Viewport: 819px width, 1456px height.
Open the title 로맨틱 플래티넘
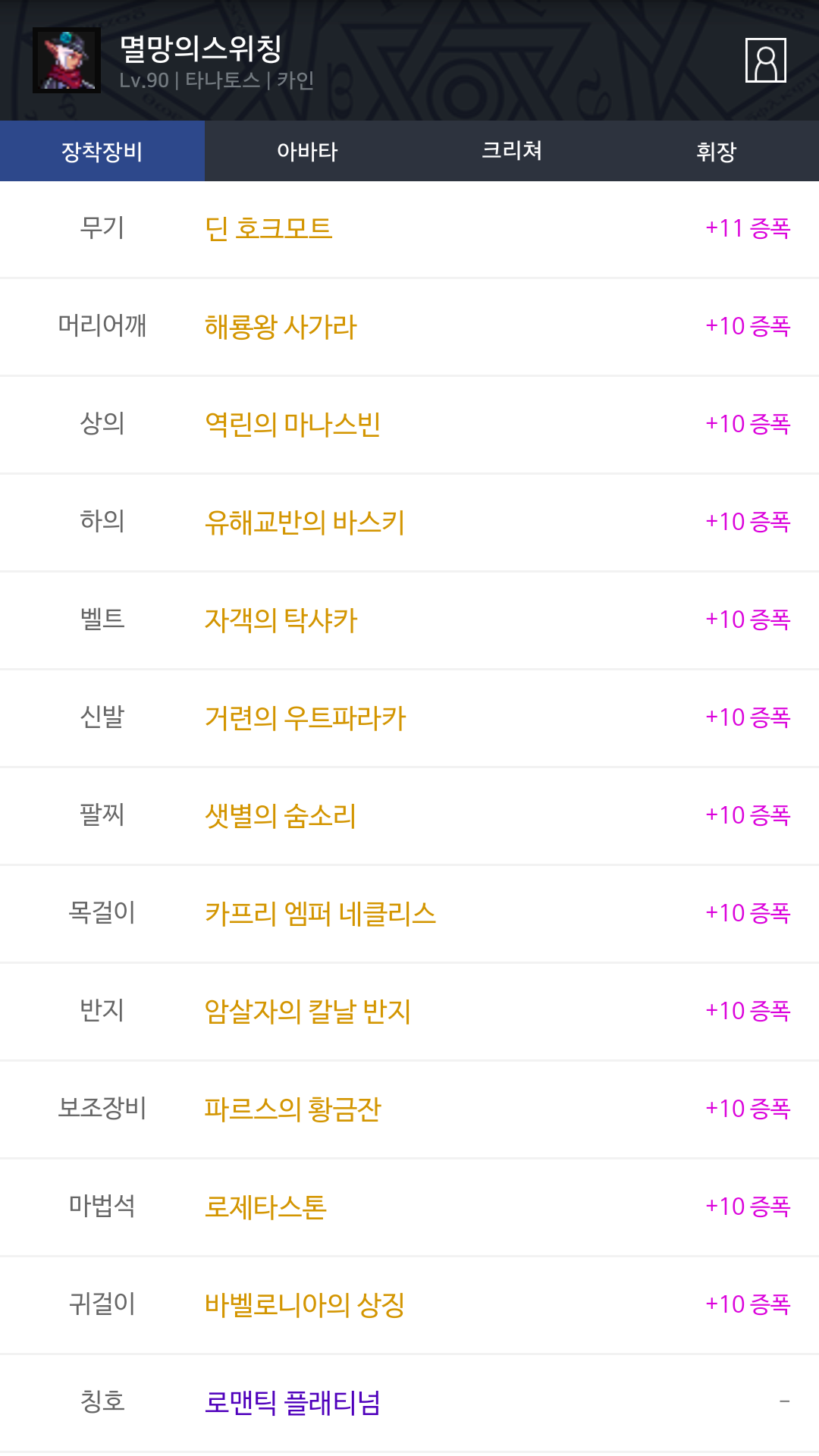coord(293,1402)
